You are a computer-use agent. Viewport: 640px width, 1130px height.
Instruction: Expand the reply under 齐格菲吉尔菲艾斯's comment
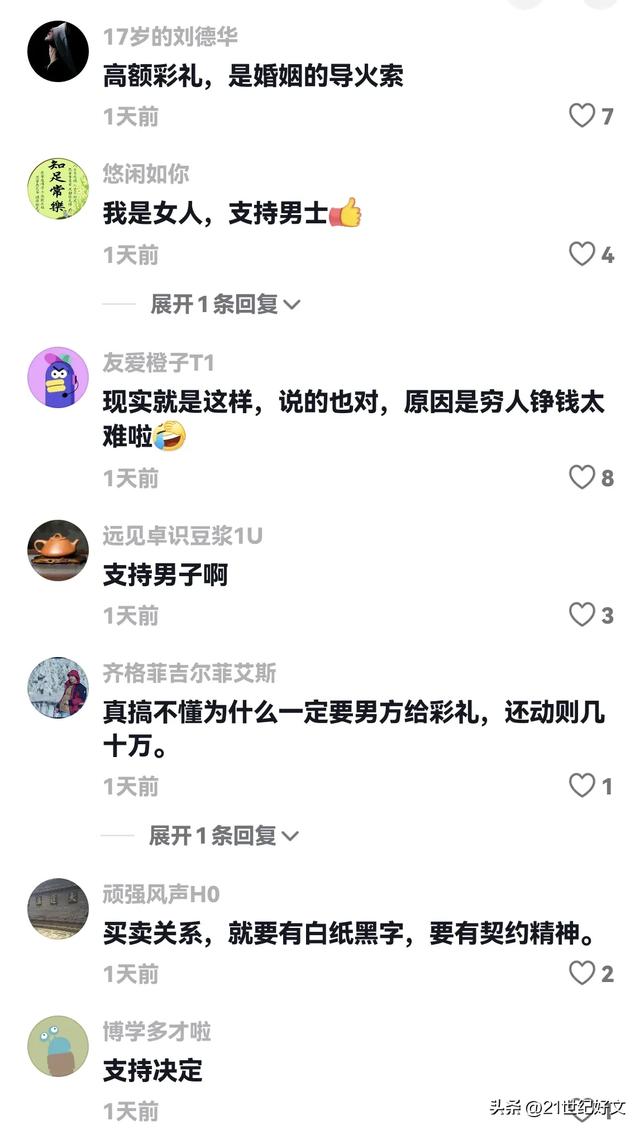(x=225, y=835)
